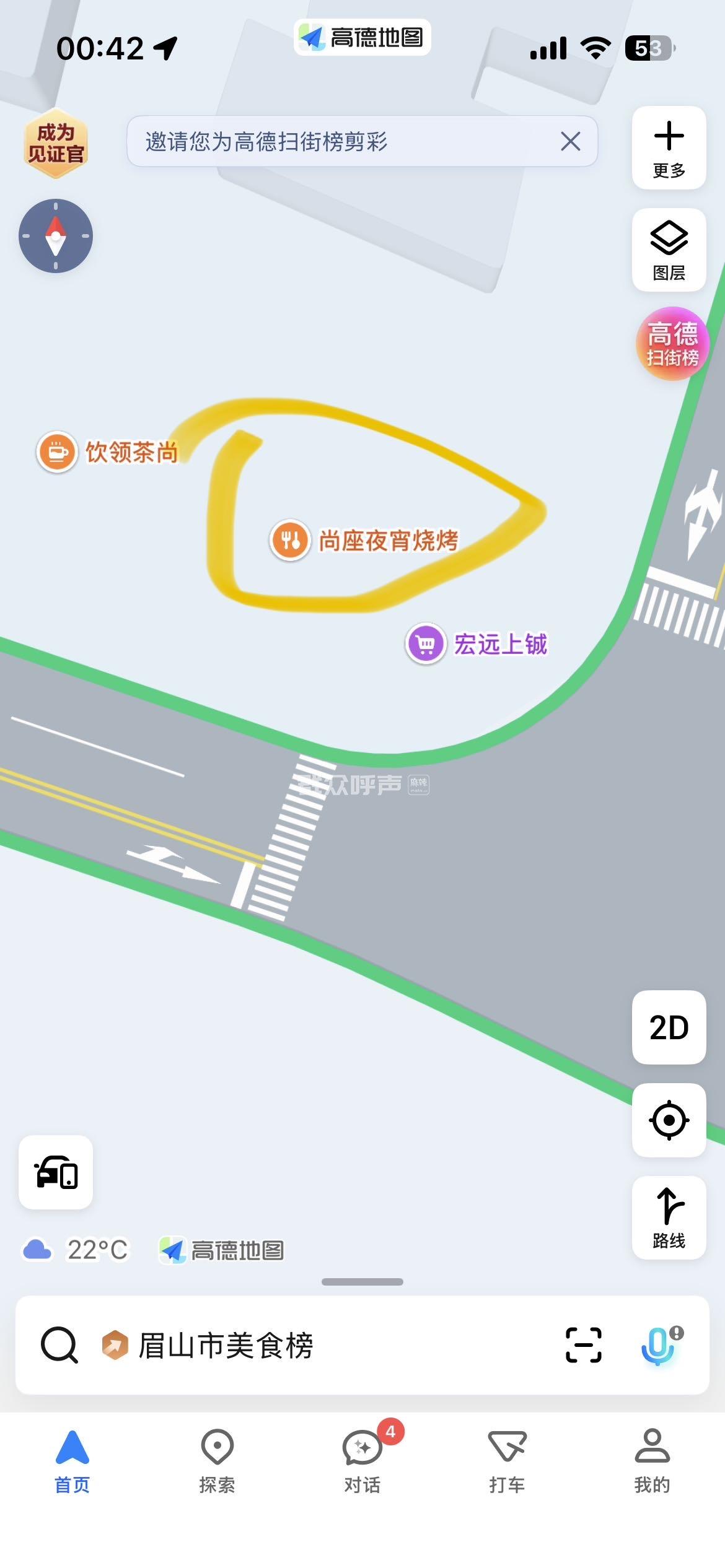Switch map to 2D view
The height and width of the screenshot is (1568, 725).
coord(669,1027)
